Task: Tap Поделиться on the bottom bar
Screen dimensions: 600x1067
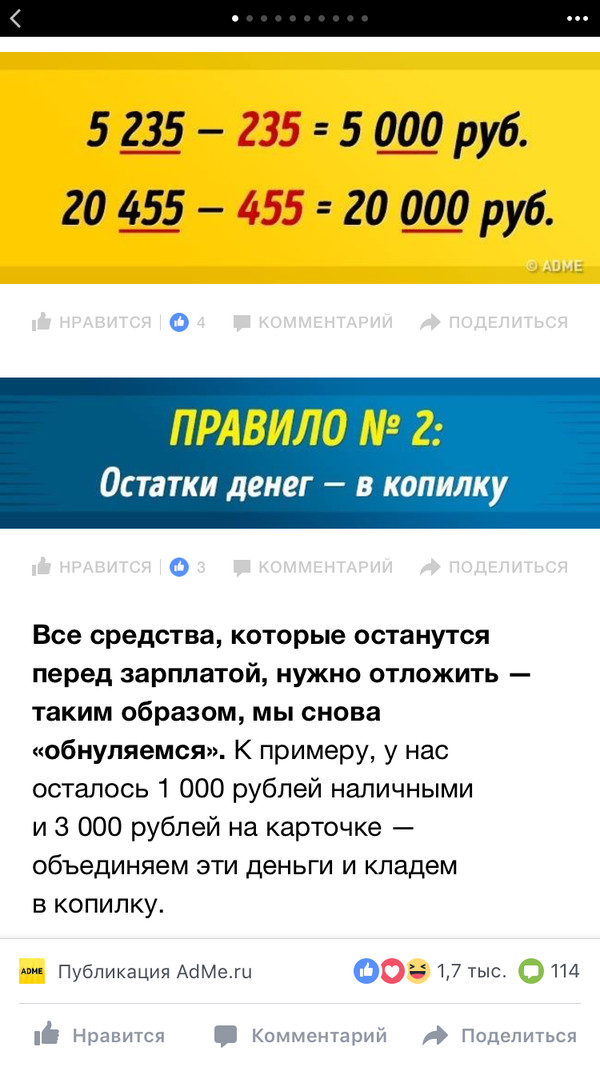Action: (500, 1036)
